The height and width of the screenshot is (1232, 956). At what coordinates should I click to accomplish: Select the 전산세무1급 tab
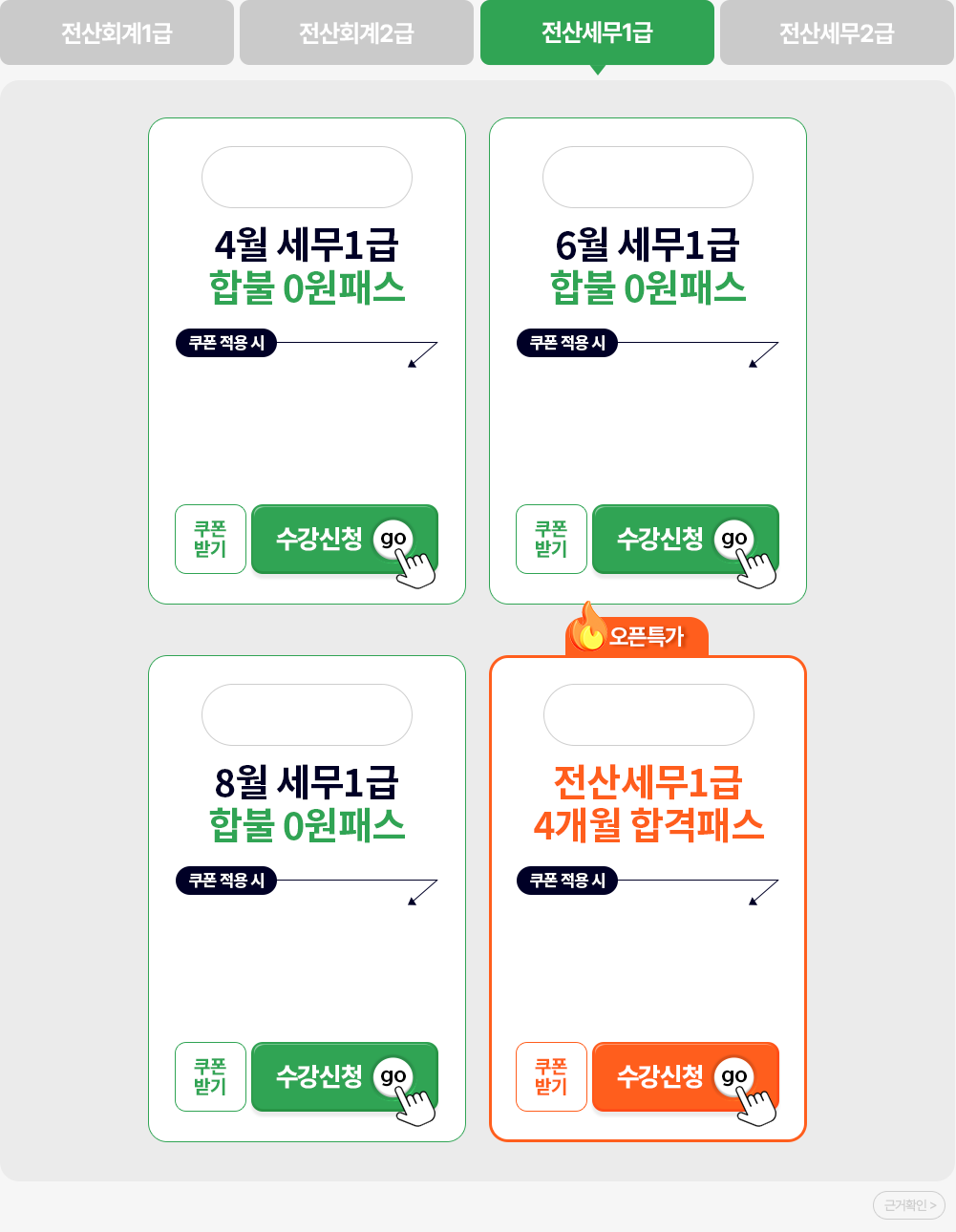point(597,33)
